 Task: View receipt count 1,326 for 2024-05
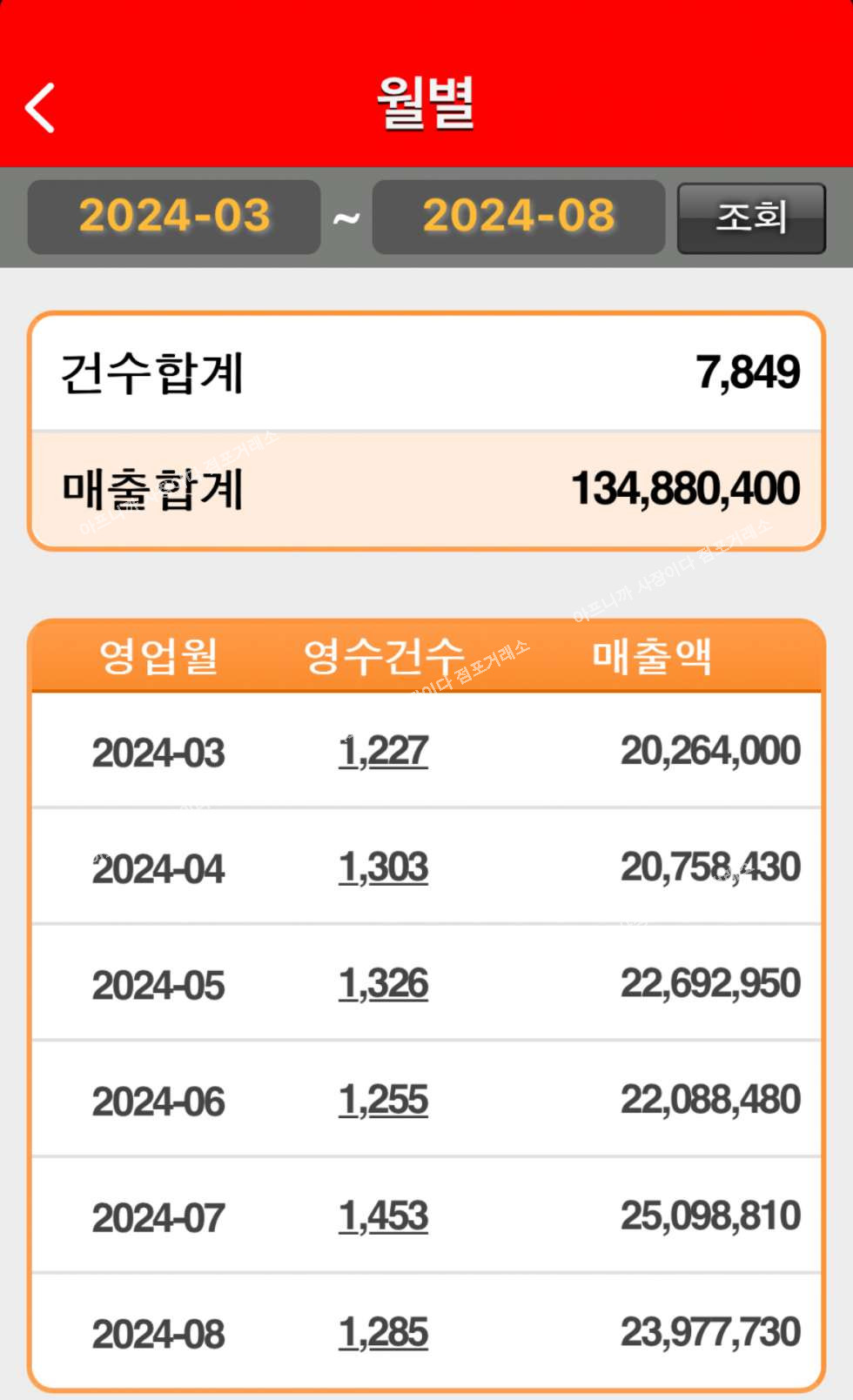[383, 984]
